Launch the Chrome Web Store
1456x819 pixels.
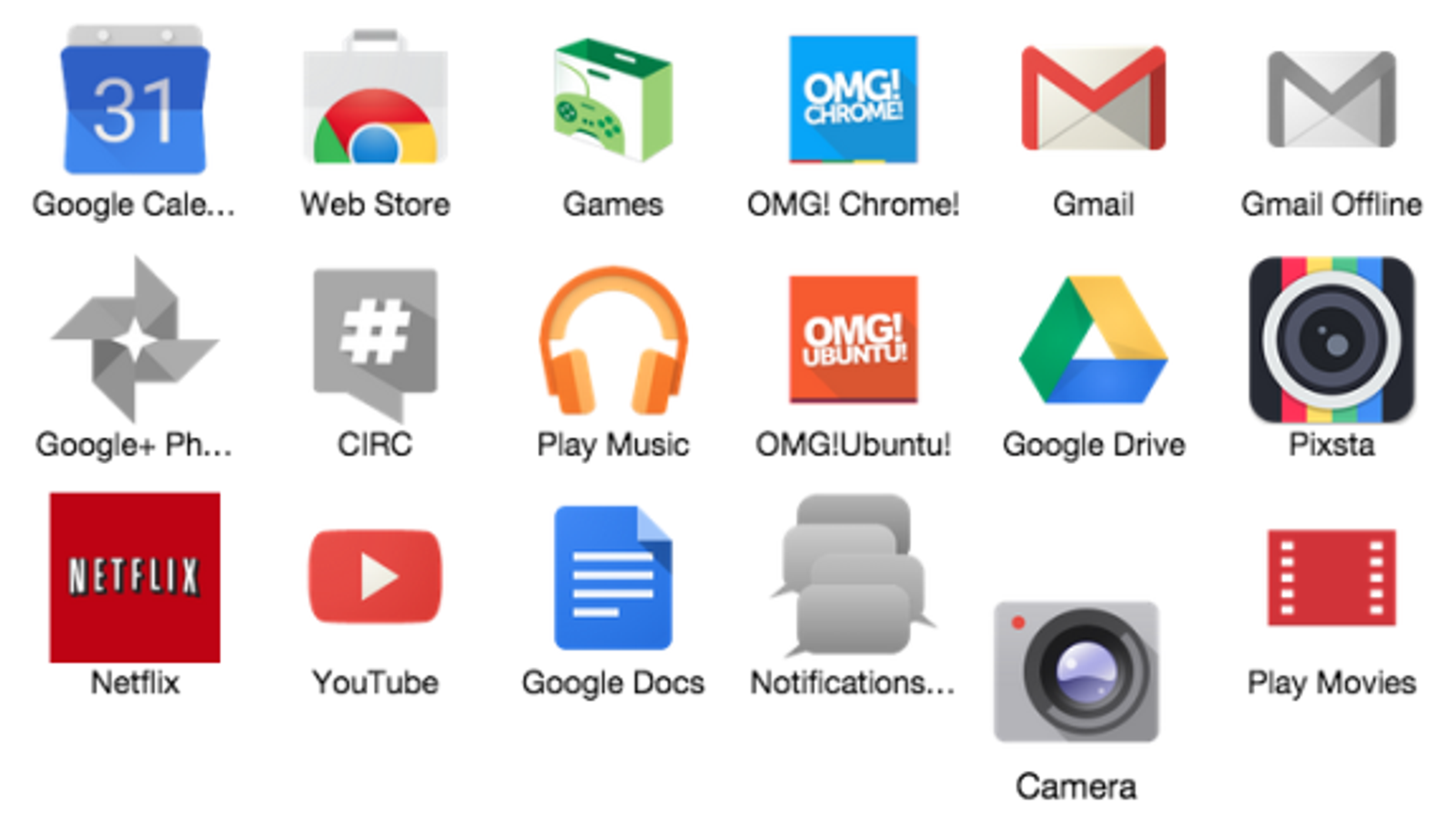(375, 102)
